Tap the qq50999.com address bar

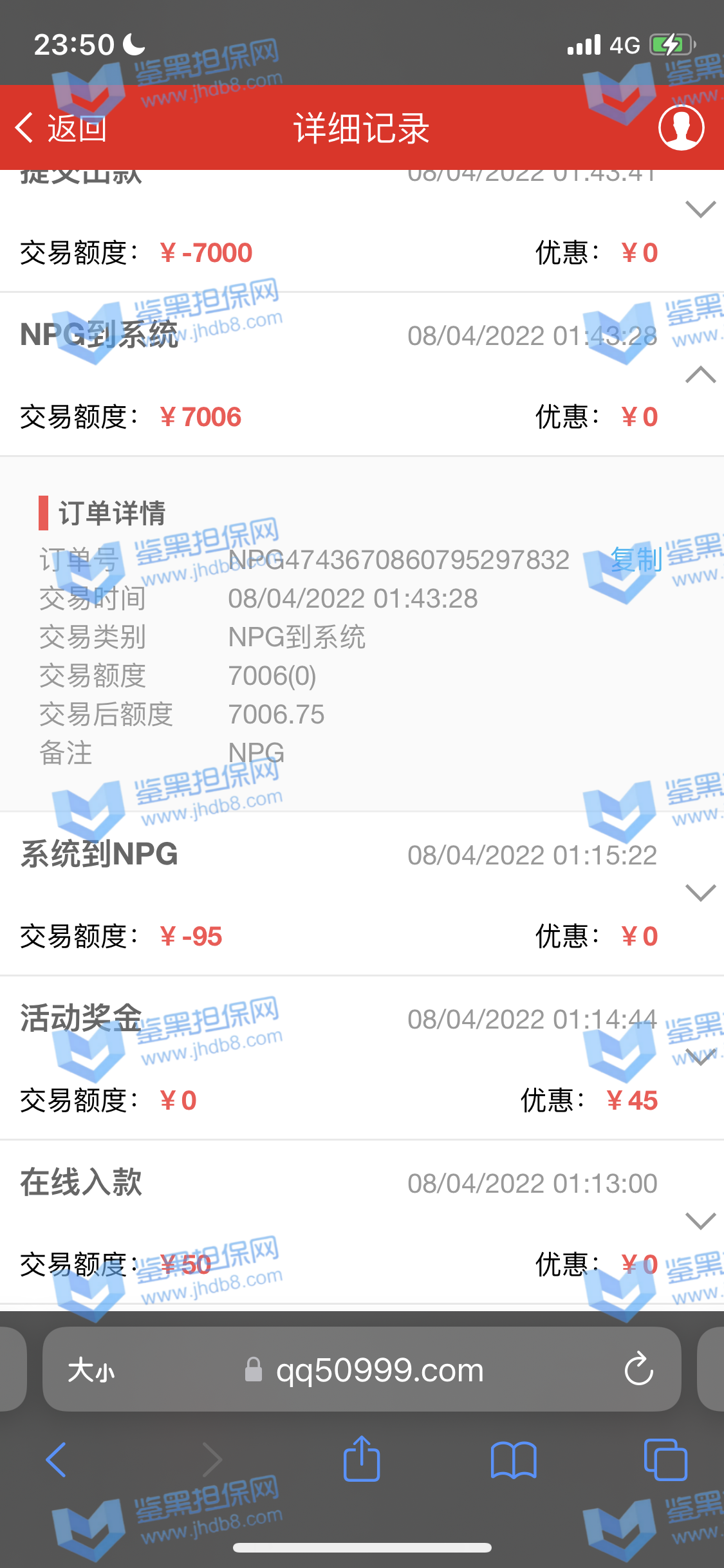[380, 1370]
